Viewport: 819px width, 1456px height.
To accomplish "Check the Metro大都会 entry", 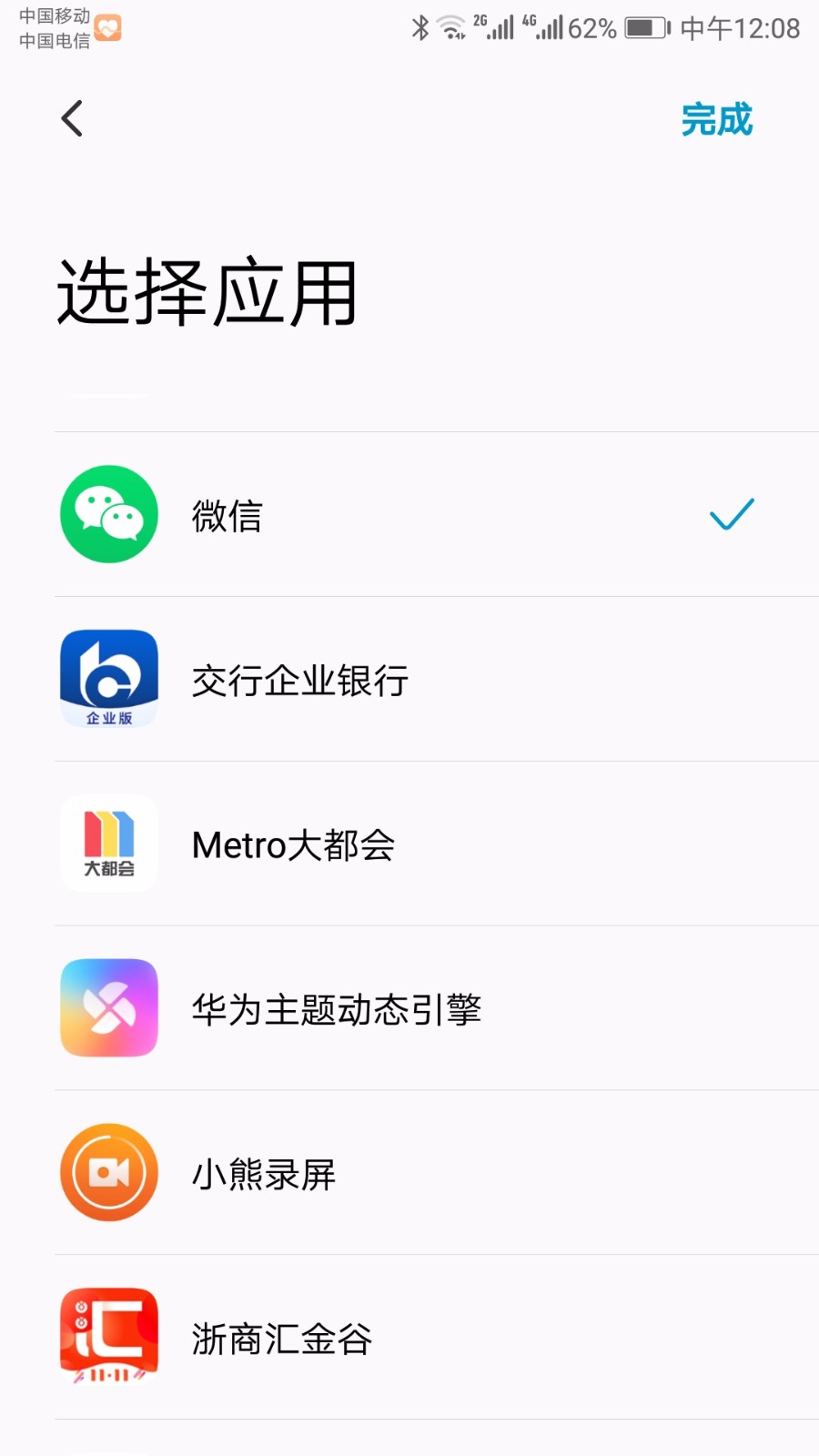I will (409, 844).
